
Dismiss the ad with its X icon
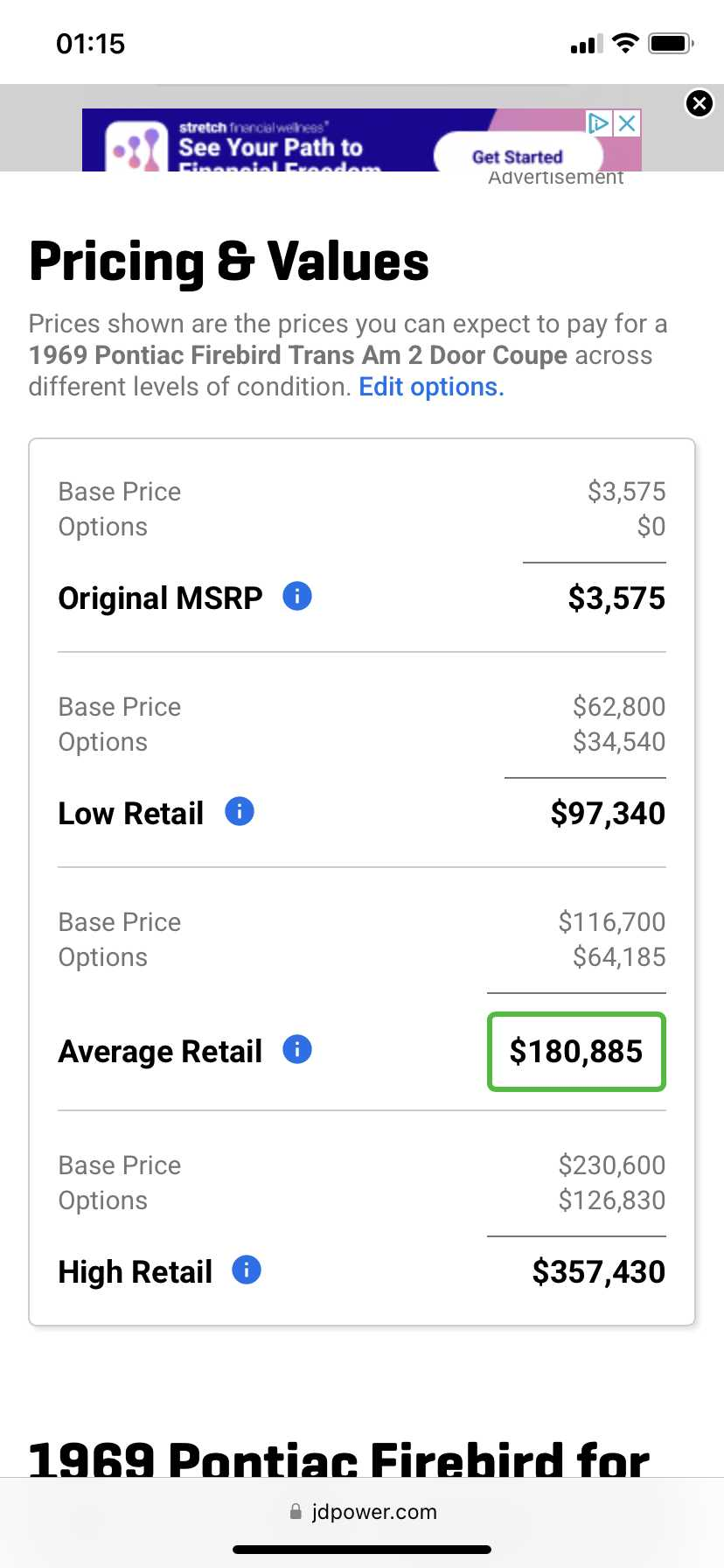[x=627, y=122]
